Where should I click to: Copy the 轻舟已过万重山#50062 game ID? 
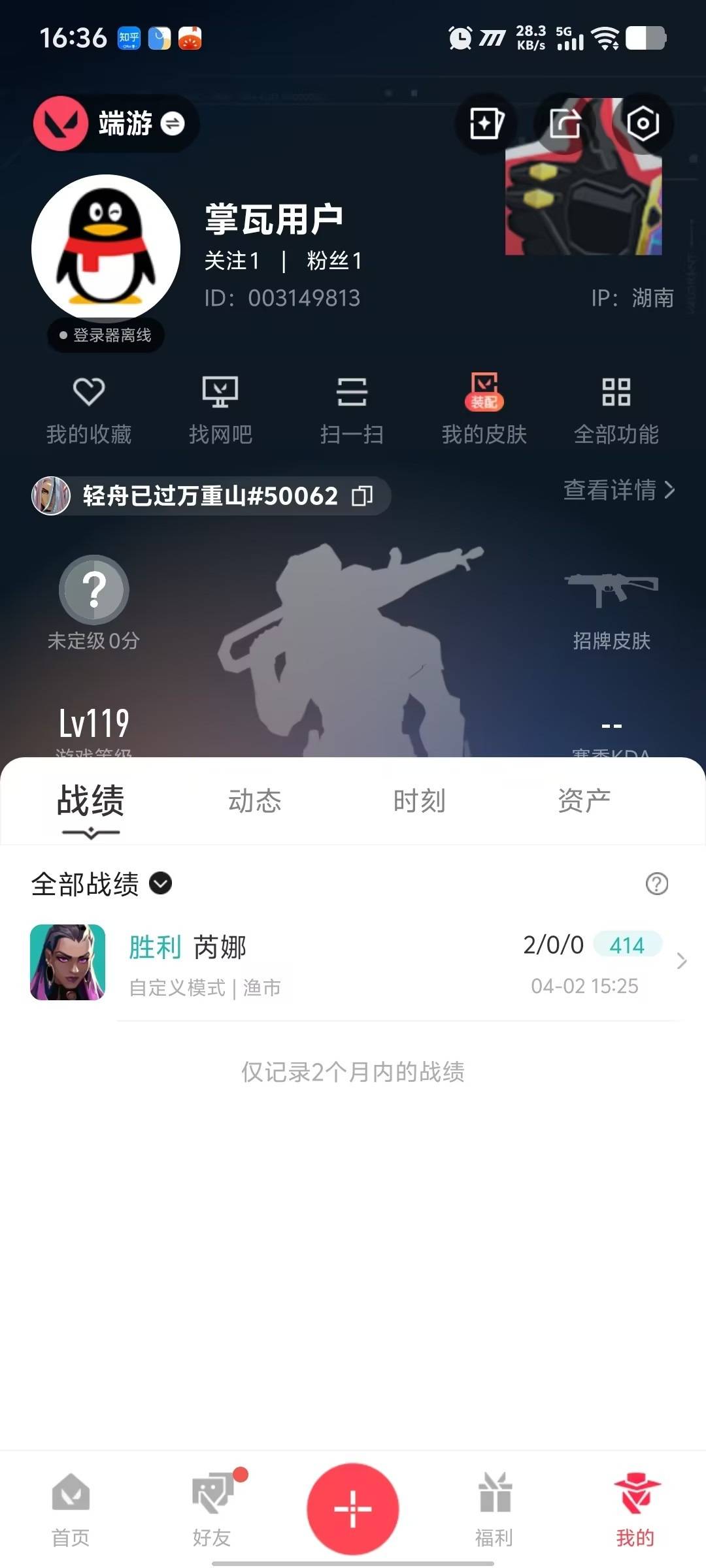point(360,497)
